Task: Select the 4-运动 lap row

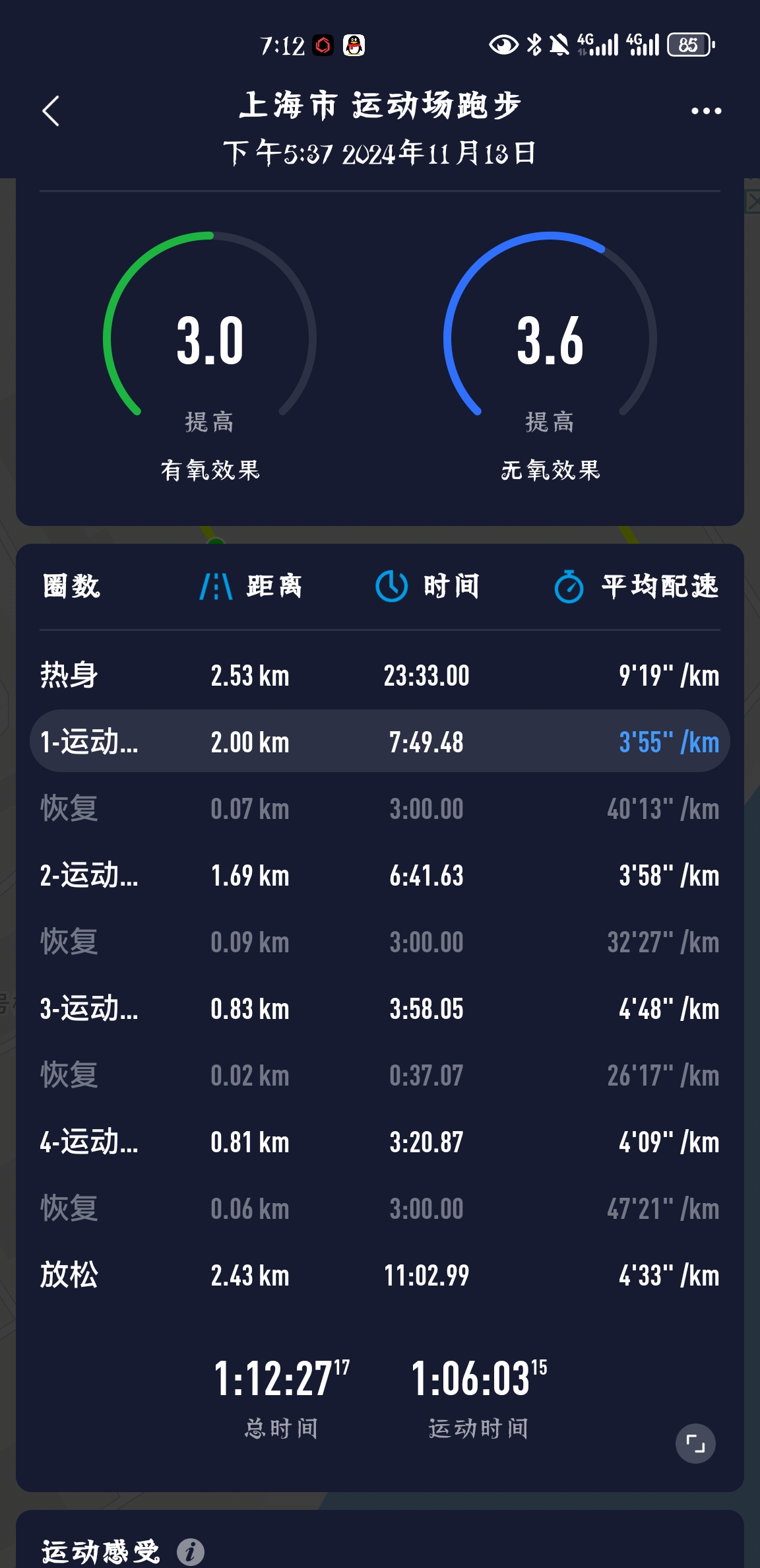Action: point(380,1142)
